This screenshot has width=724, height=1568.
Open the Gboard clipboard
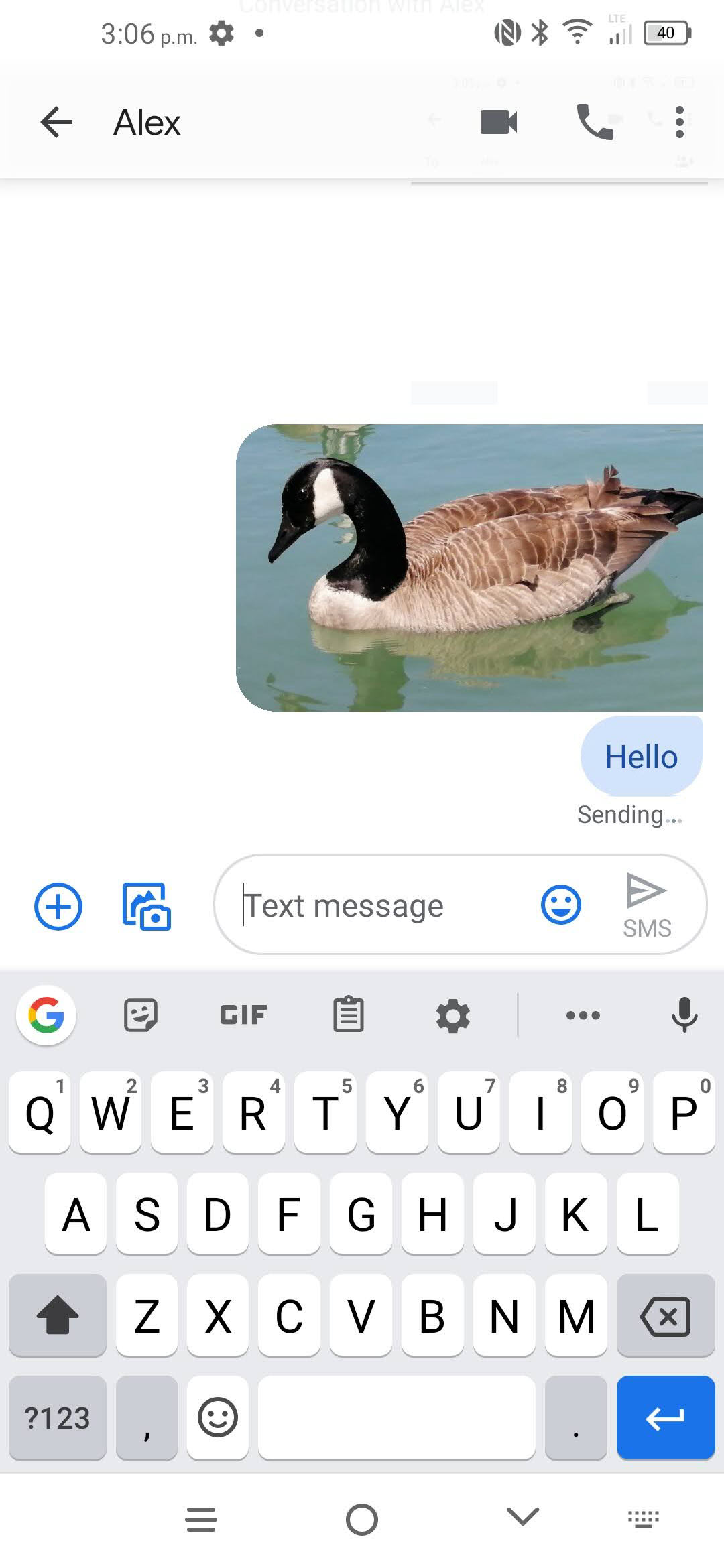coord(348,1015)
